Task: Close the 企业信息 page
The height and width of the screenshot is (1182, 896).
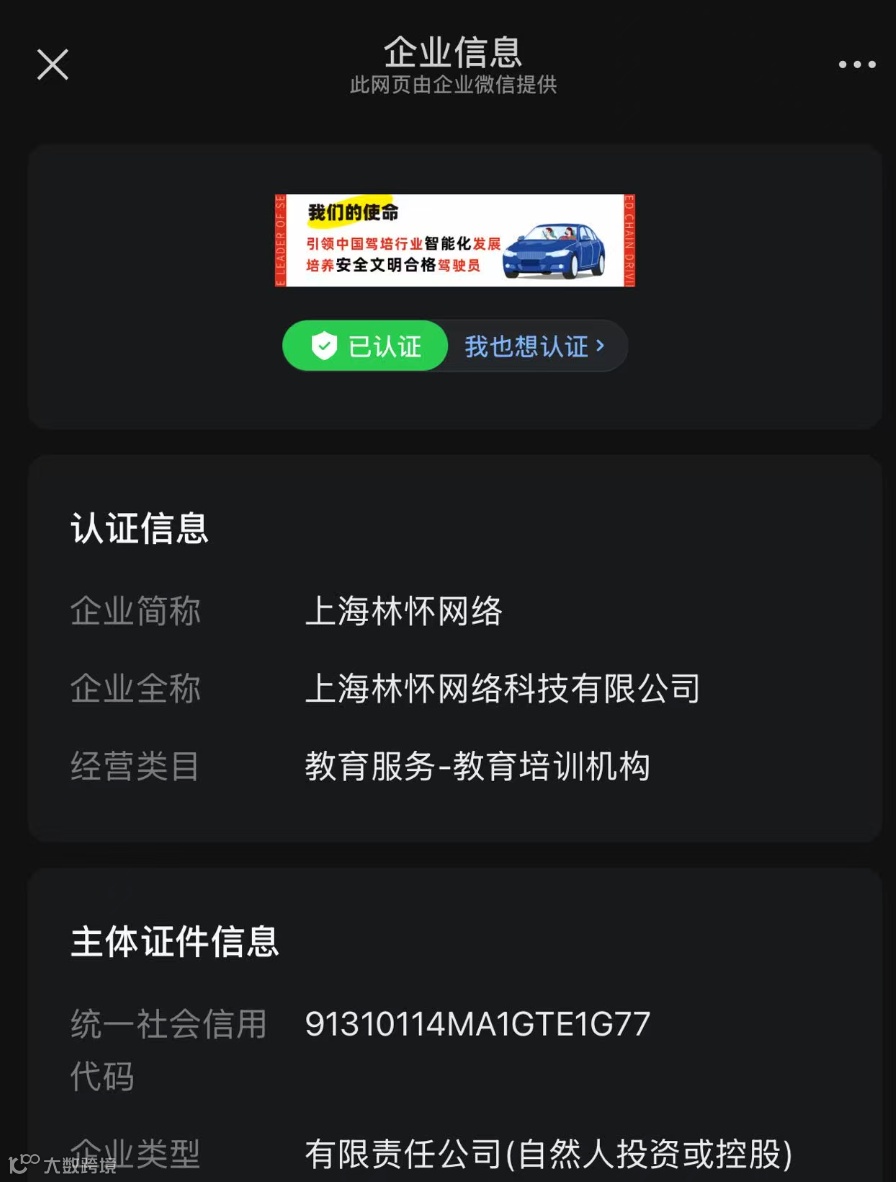Action: 53,65
